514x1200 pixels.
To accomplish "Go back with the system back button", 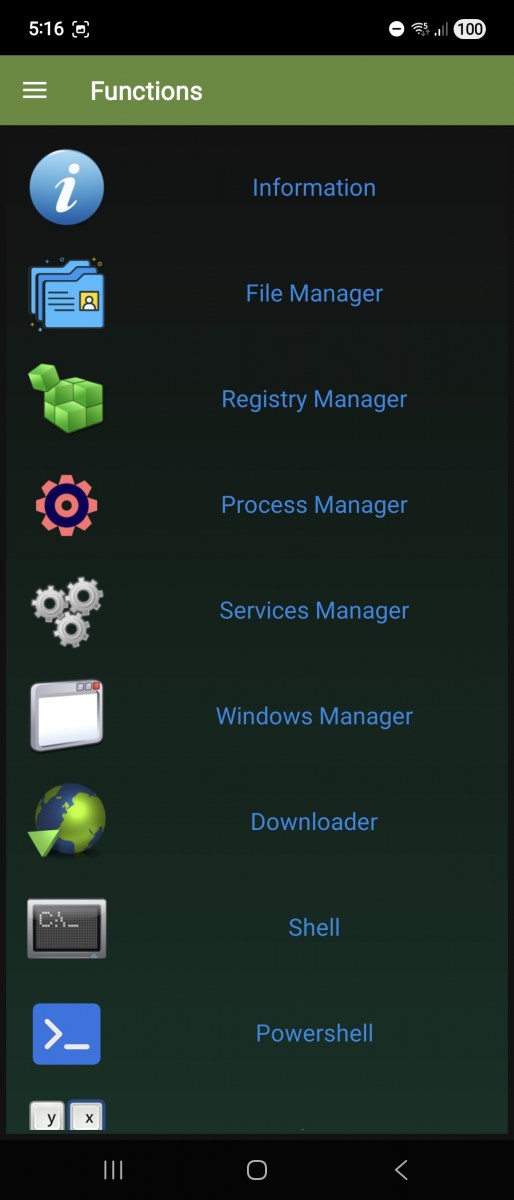I will [401, 1169].
